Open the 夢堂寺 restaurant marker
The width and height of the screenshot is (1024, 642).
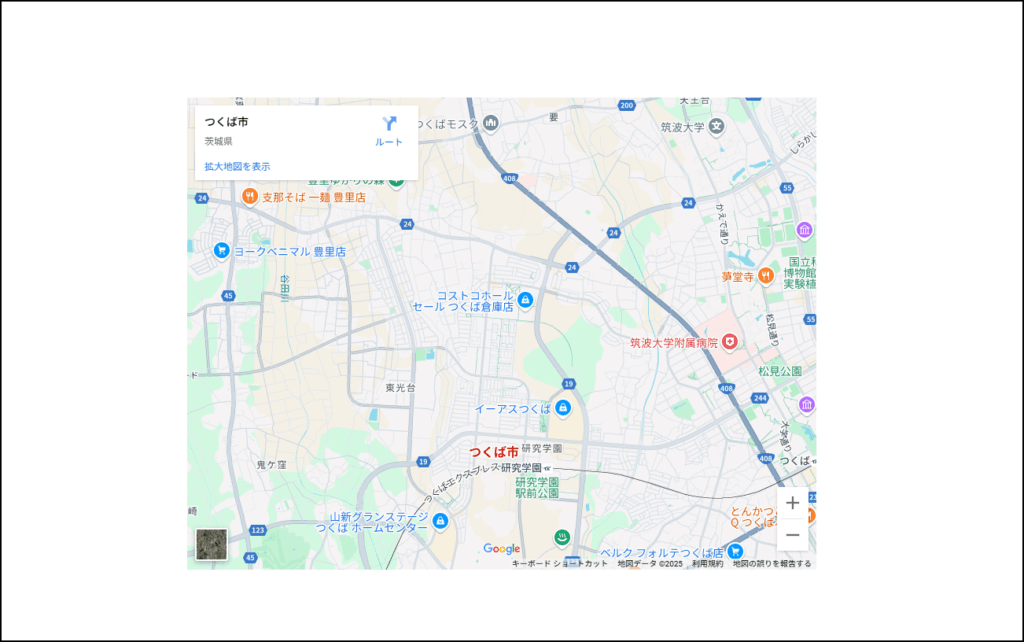[x=765, y=275]
